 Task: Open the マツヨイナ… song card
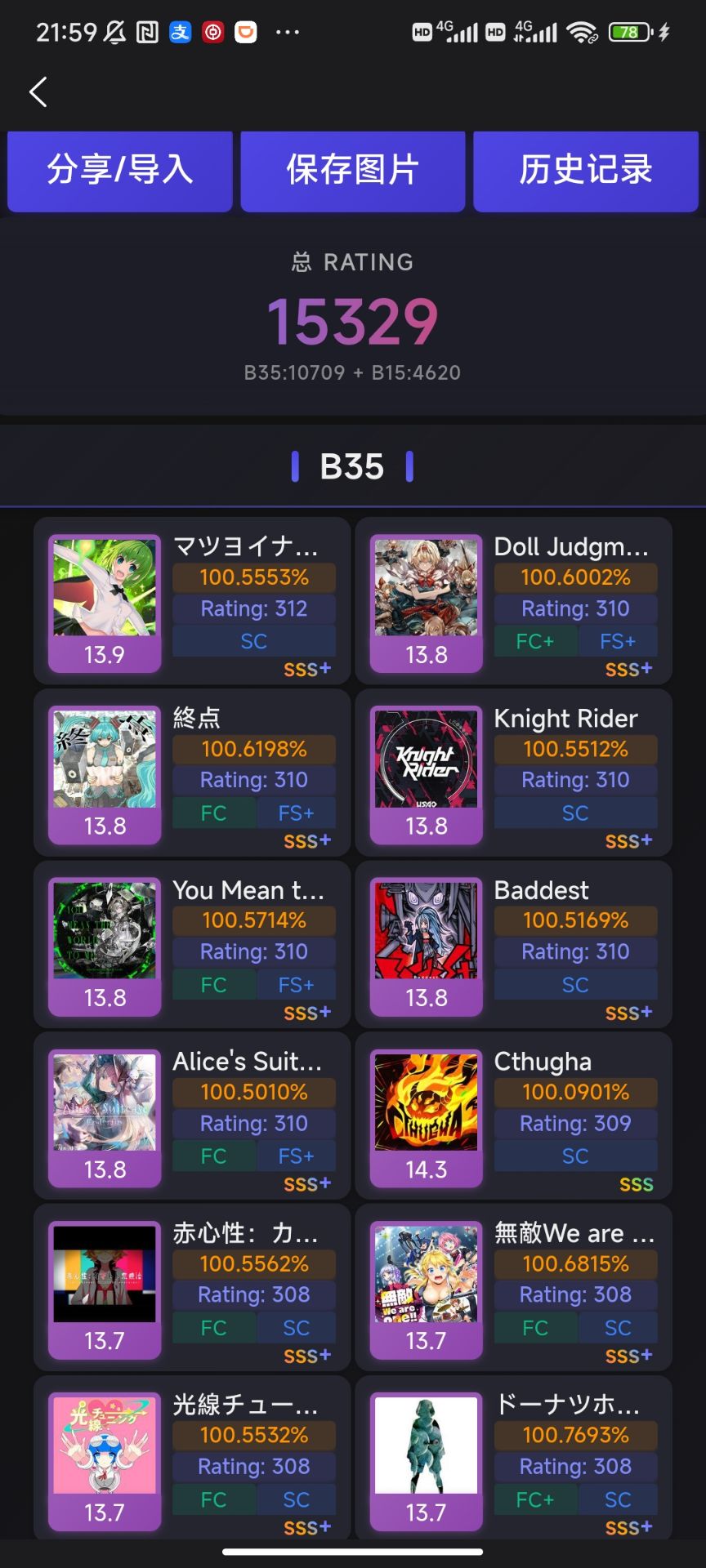tap(192, 601)
